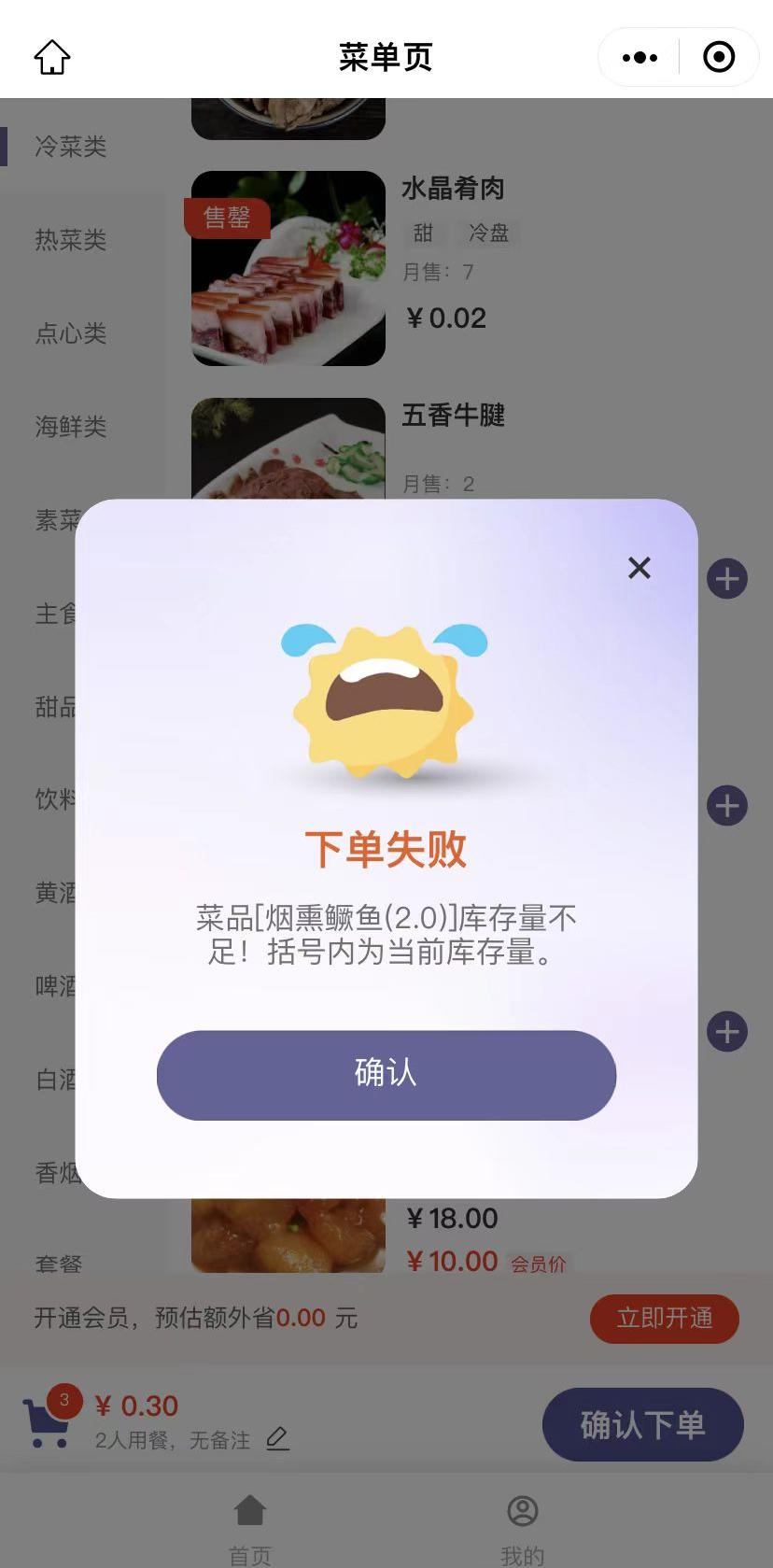Go to home via the house icon
Viewport: 773px width, 1568px height.
[52, 57]
